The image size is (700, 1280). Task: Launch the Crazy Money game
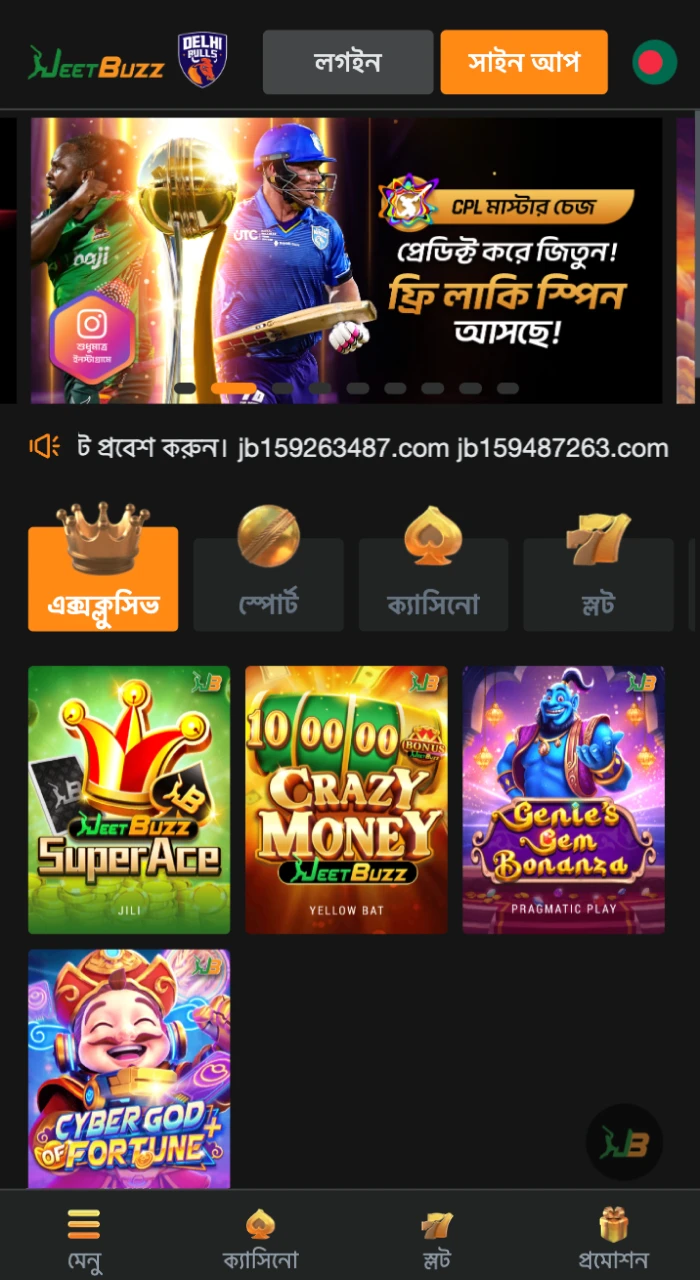pyautogui.click(x=346, y=800)
